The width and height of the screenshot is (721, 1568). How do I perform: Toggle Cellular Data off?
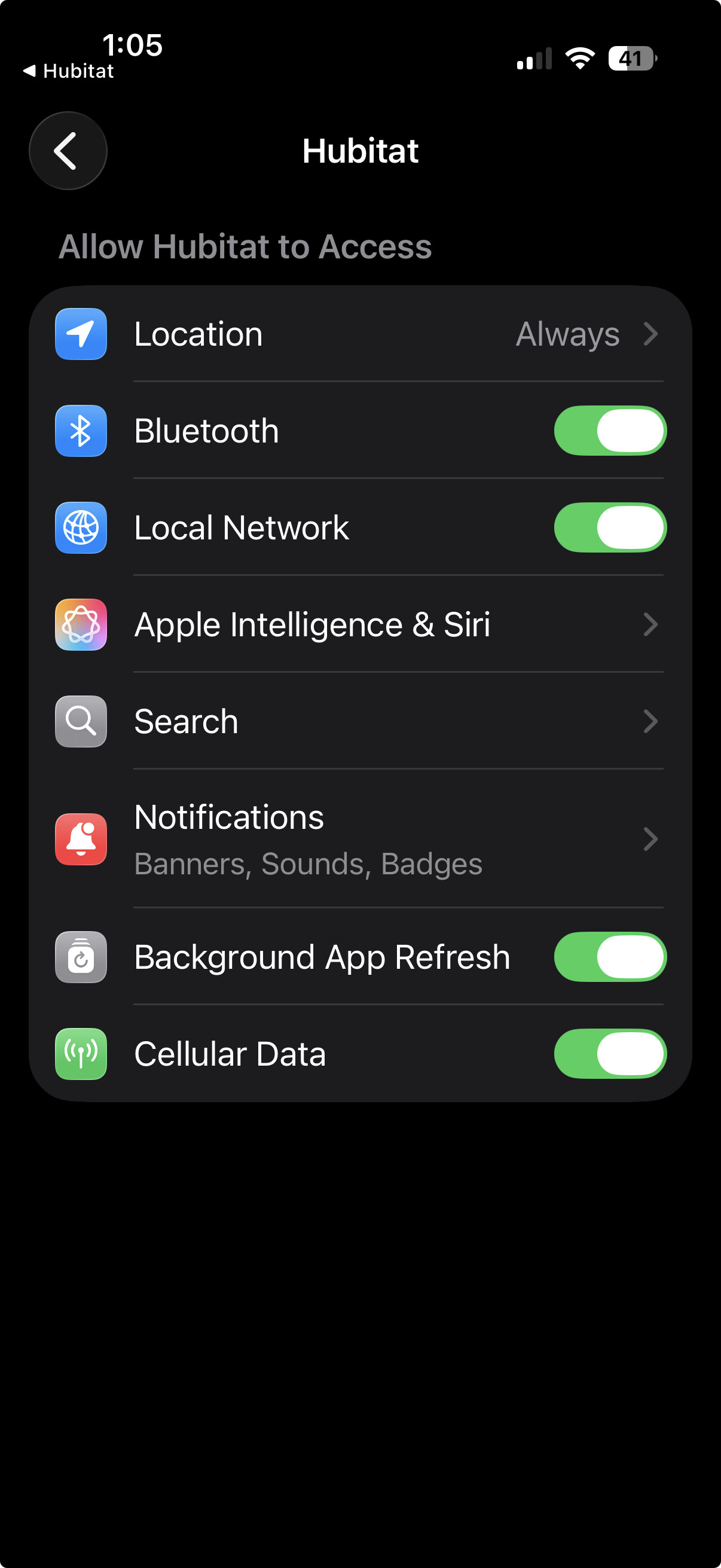(x=610, y=1054)
